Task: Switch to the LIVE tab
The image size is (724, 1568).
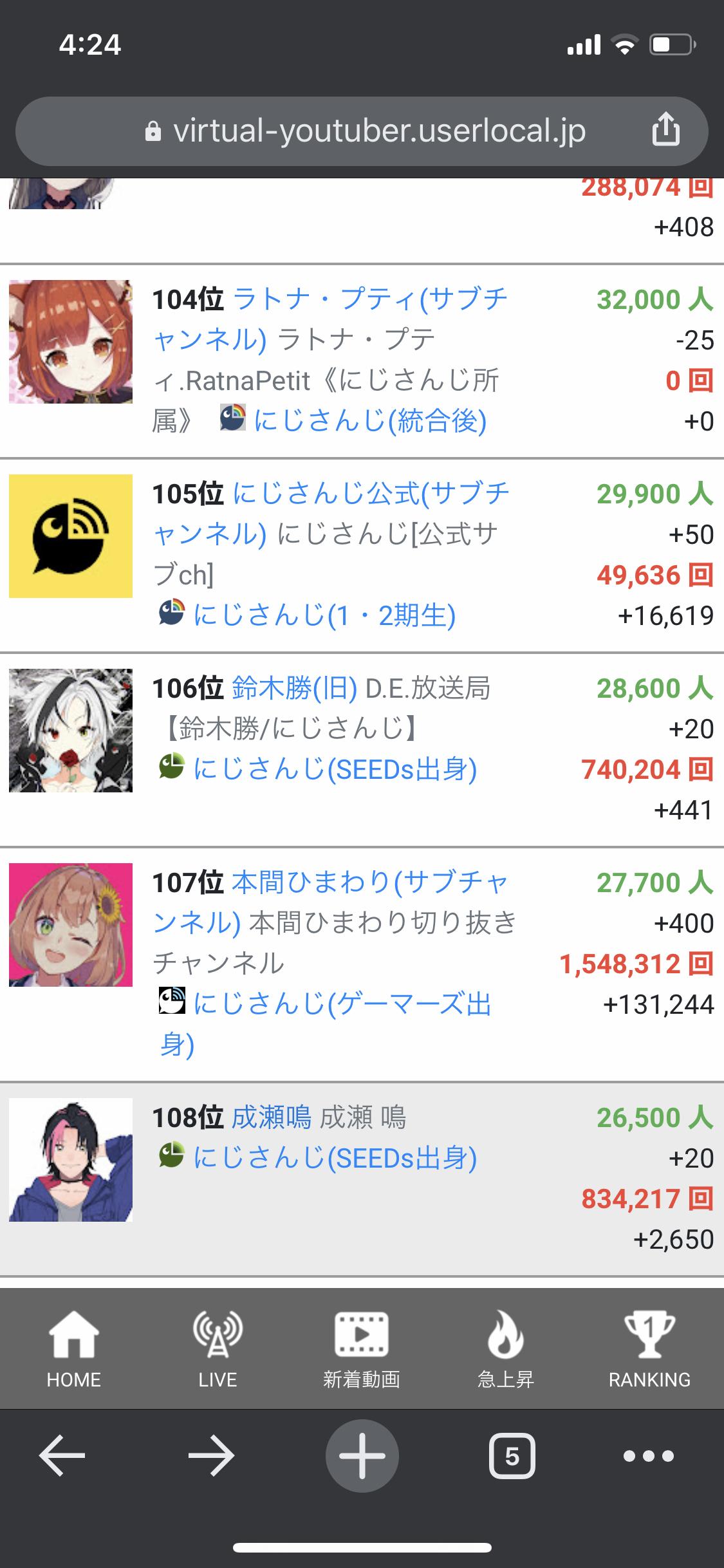Action: pyautogui.click(x=218, y=1350)
